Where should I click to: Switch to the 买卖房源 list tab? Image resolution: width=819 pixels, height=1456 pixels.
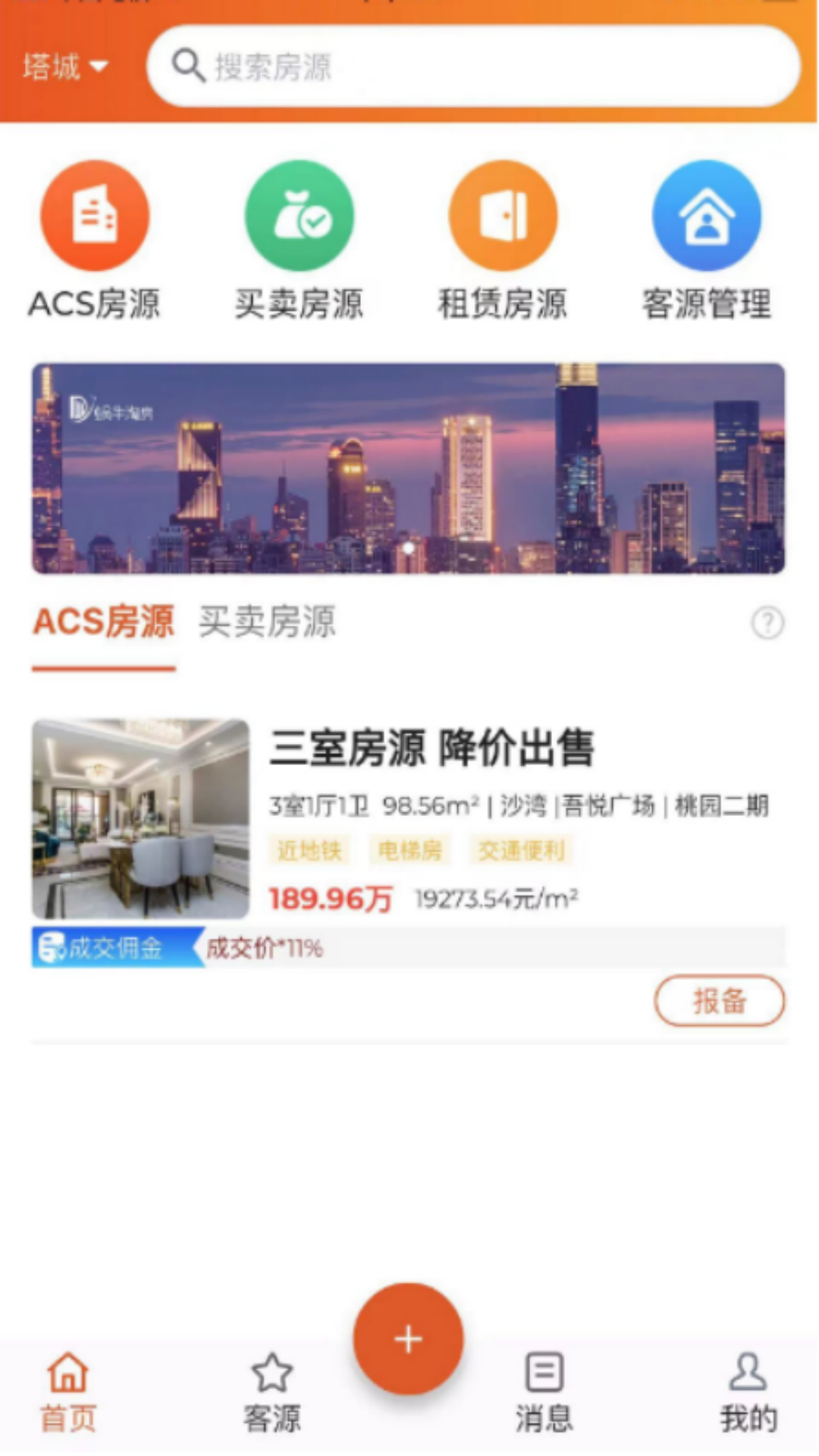tap(267, 622)
